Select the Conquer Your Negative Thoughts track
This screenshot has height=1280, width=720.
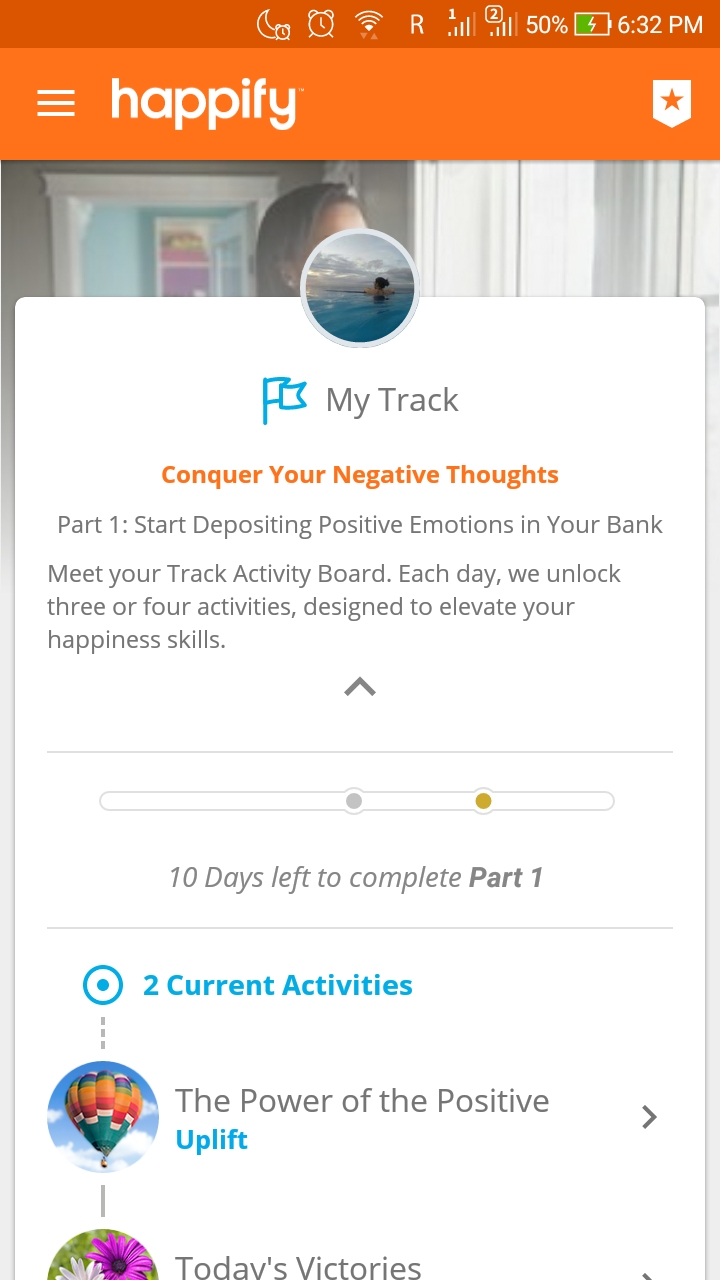click(360, 475)
